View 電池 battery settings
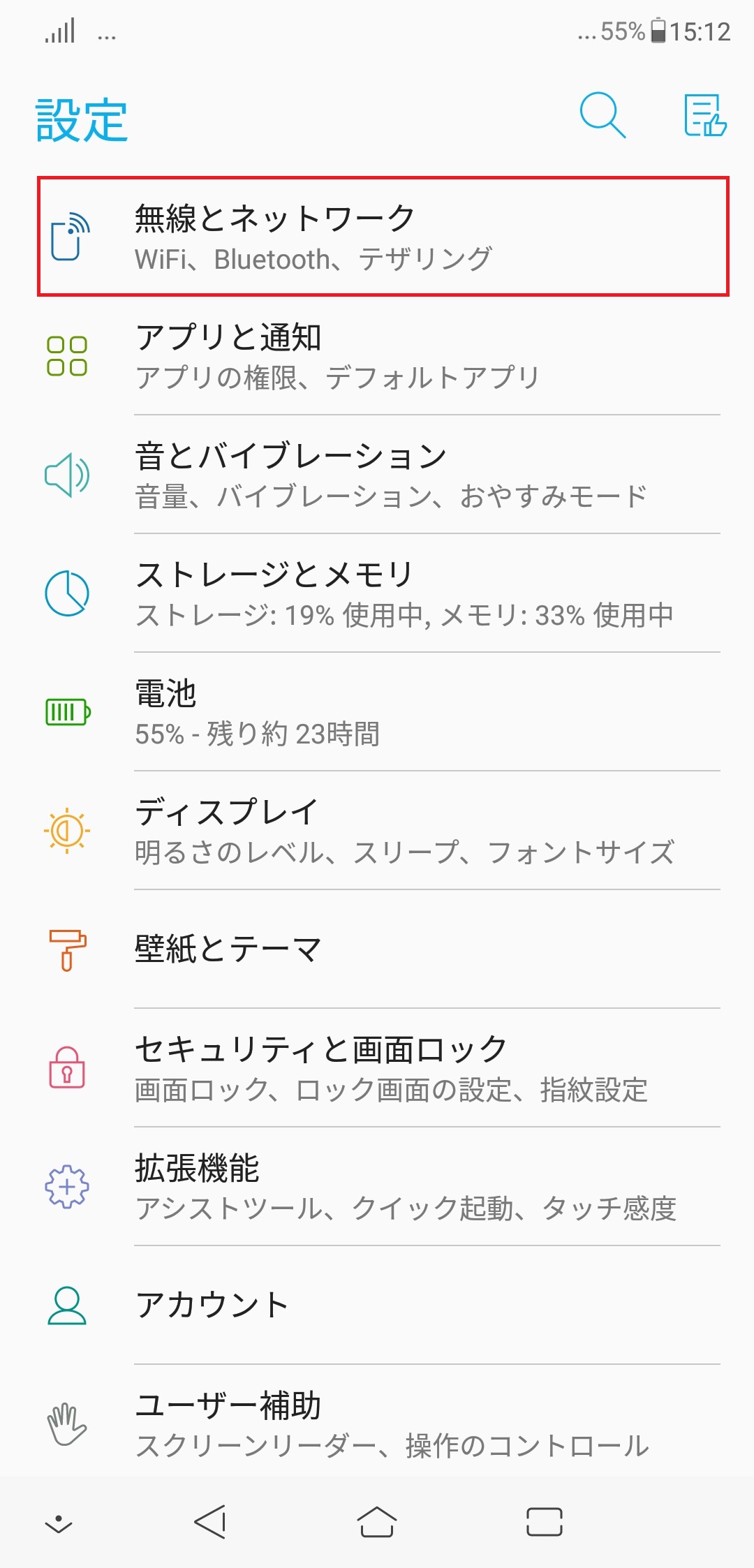The width and height of the screenshot is (754, 1568). click(x=377, y=712)
